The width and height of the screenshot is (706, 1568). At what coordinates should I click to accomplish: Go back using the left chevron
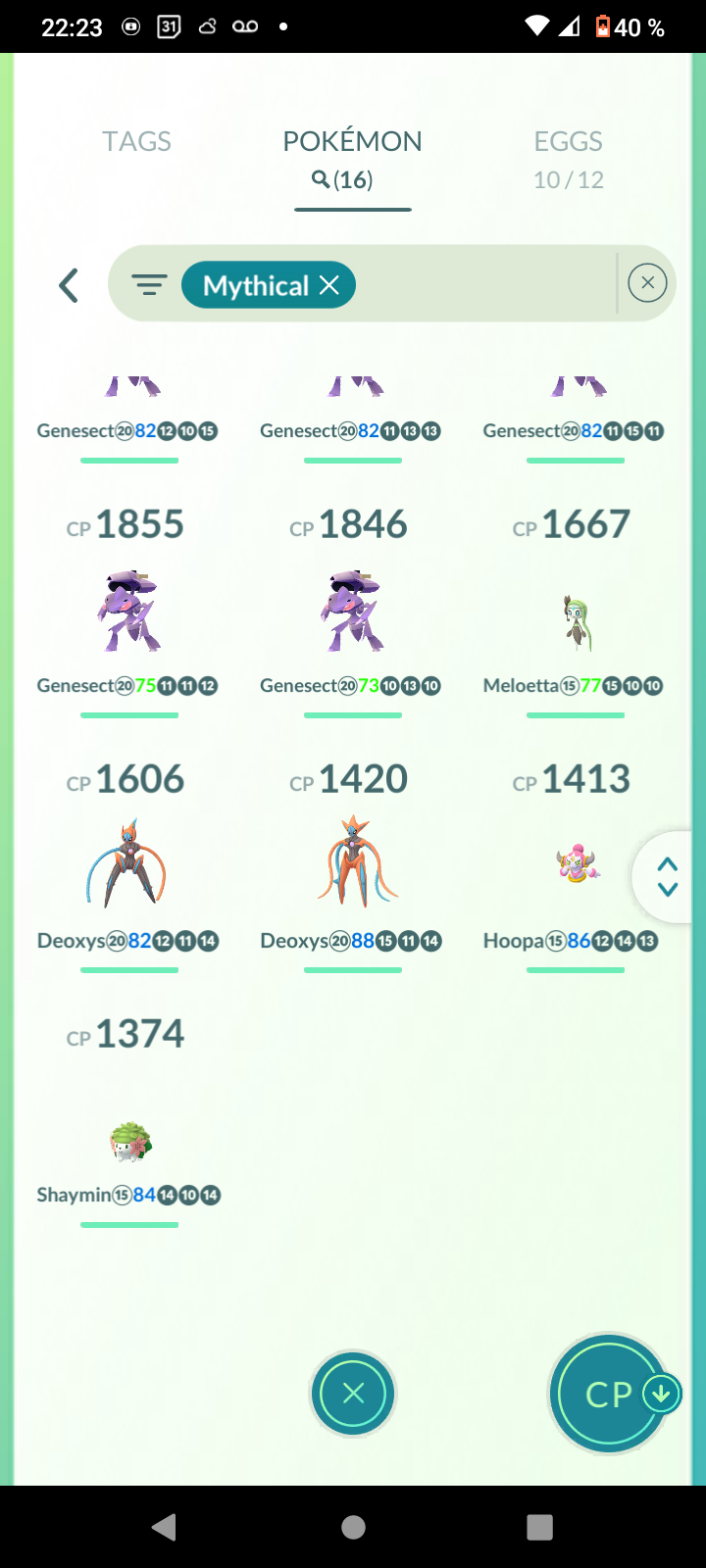[68, 285]
